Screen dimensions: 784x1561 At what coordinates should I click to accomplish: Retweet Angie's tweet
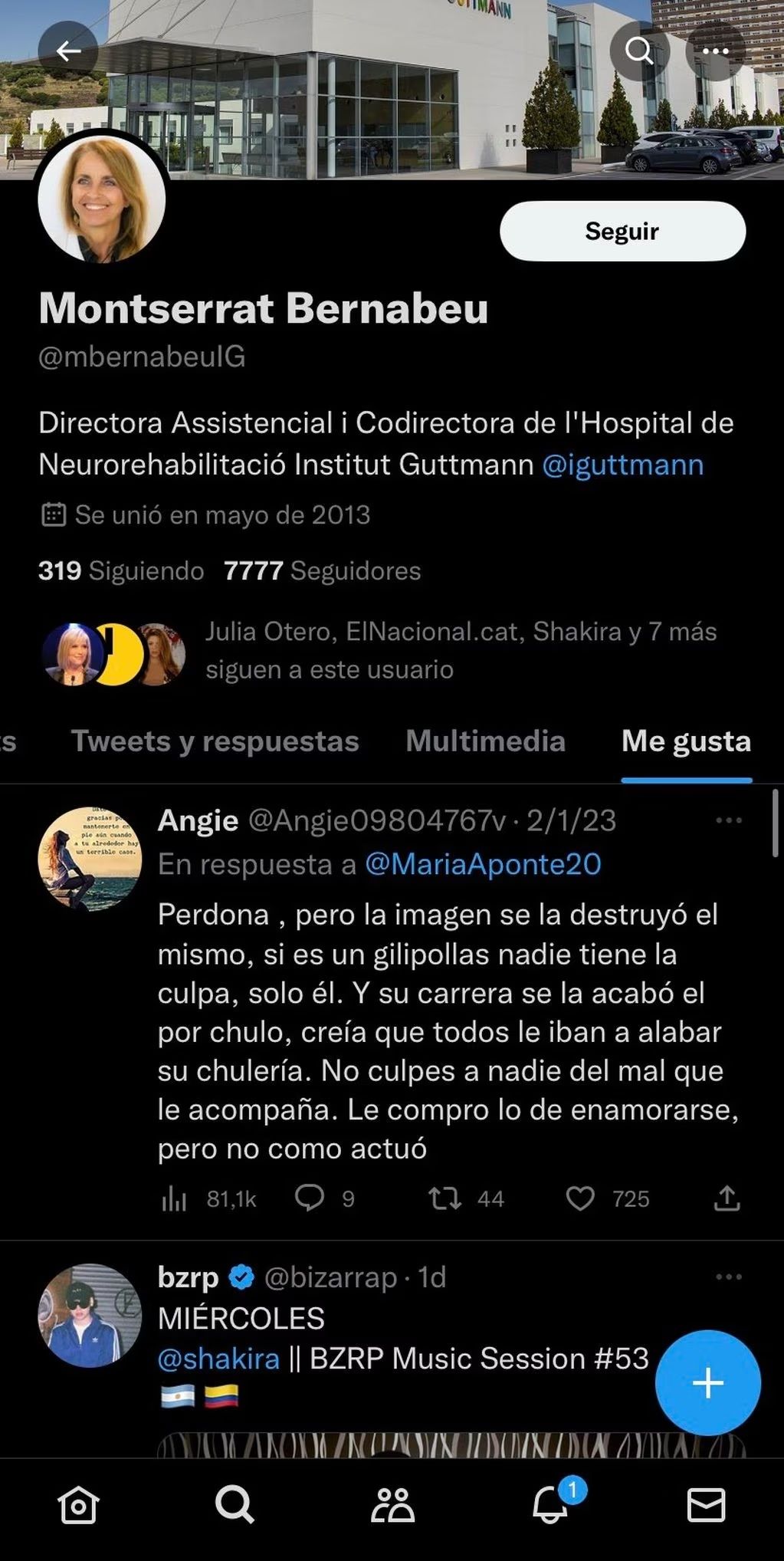(444, 1198)
